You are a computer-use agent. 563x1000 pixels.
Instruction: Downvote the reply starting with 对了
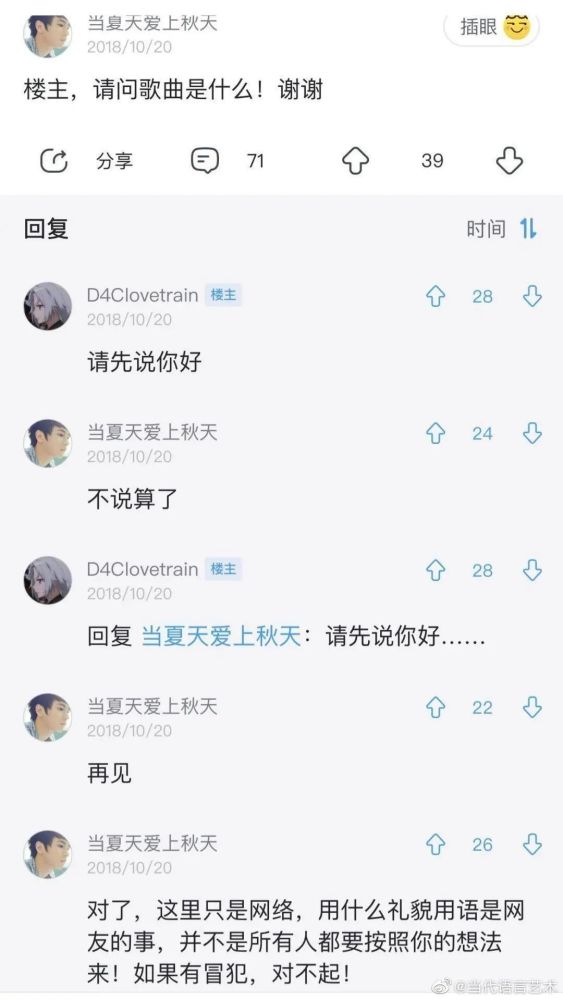pos(532,844)
